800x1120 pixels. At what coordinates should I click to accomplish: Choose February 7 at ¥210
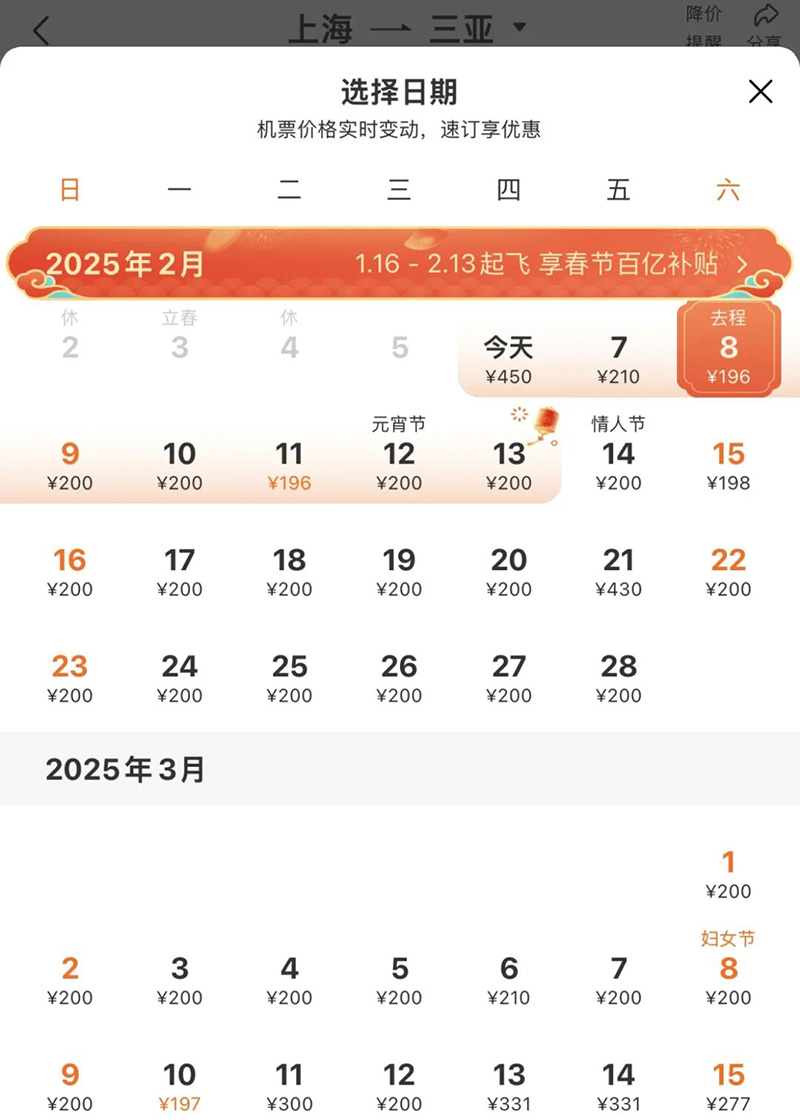pyautogui.click(x=618, y=360)
